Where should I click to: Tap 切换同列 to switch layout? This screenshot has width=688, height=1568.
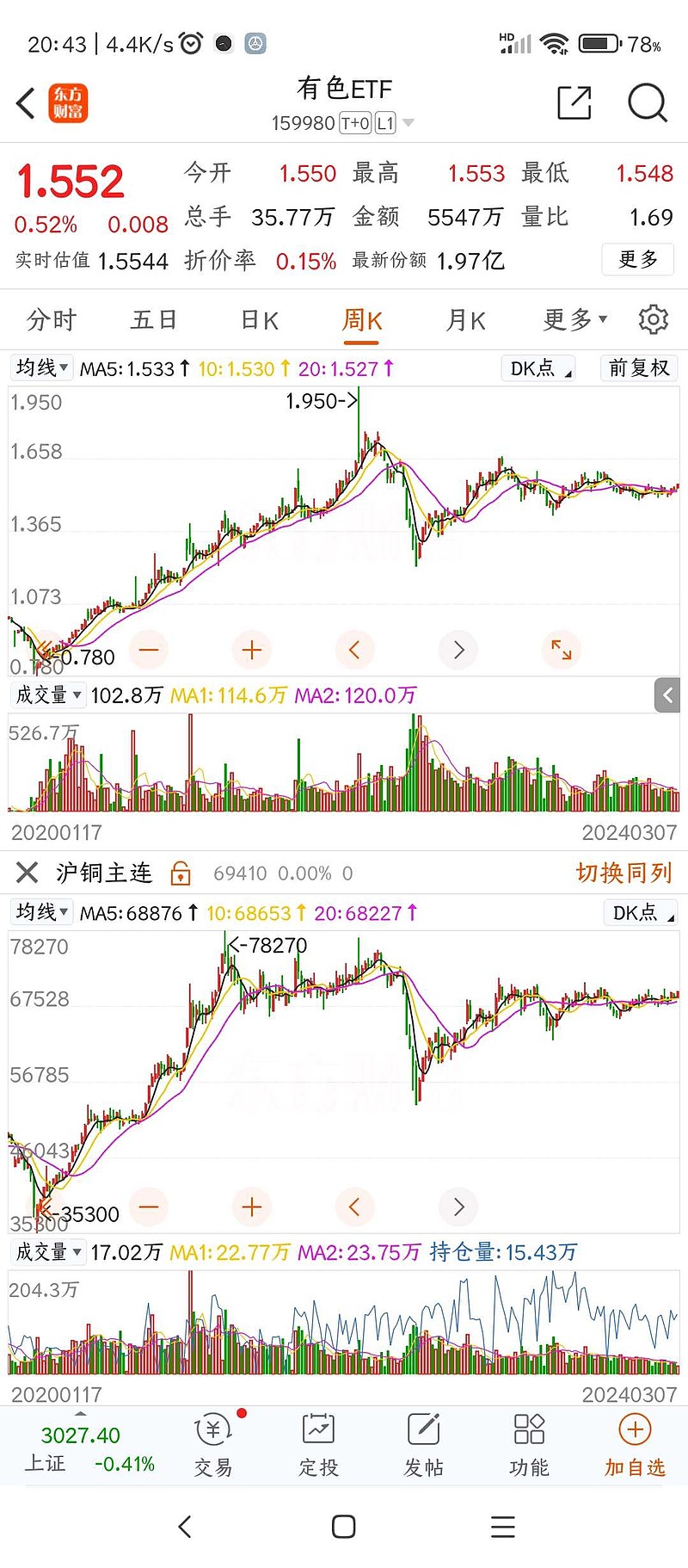(x=621, y=873)
